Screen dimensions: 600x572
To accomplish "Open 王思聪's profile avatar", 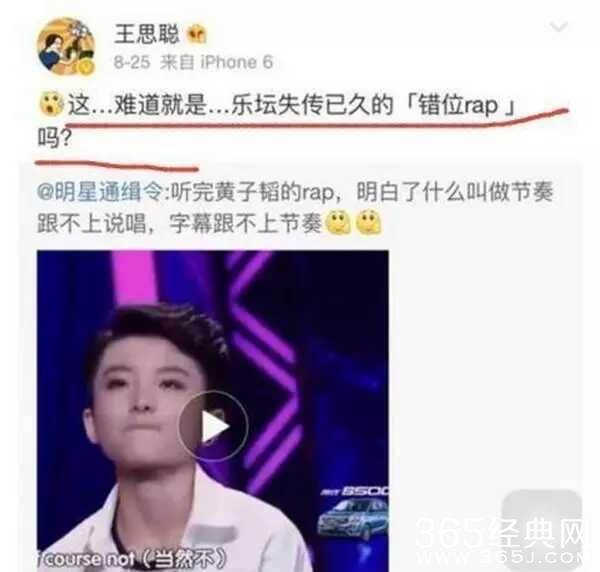I will click(66, 46).
